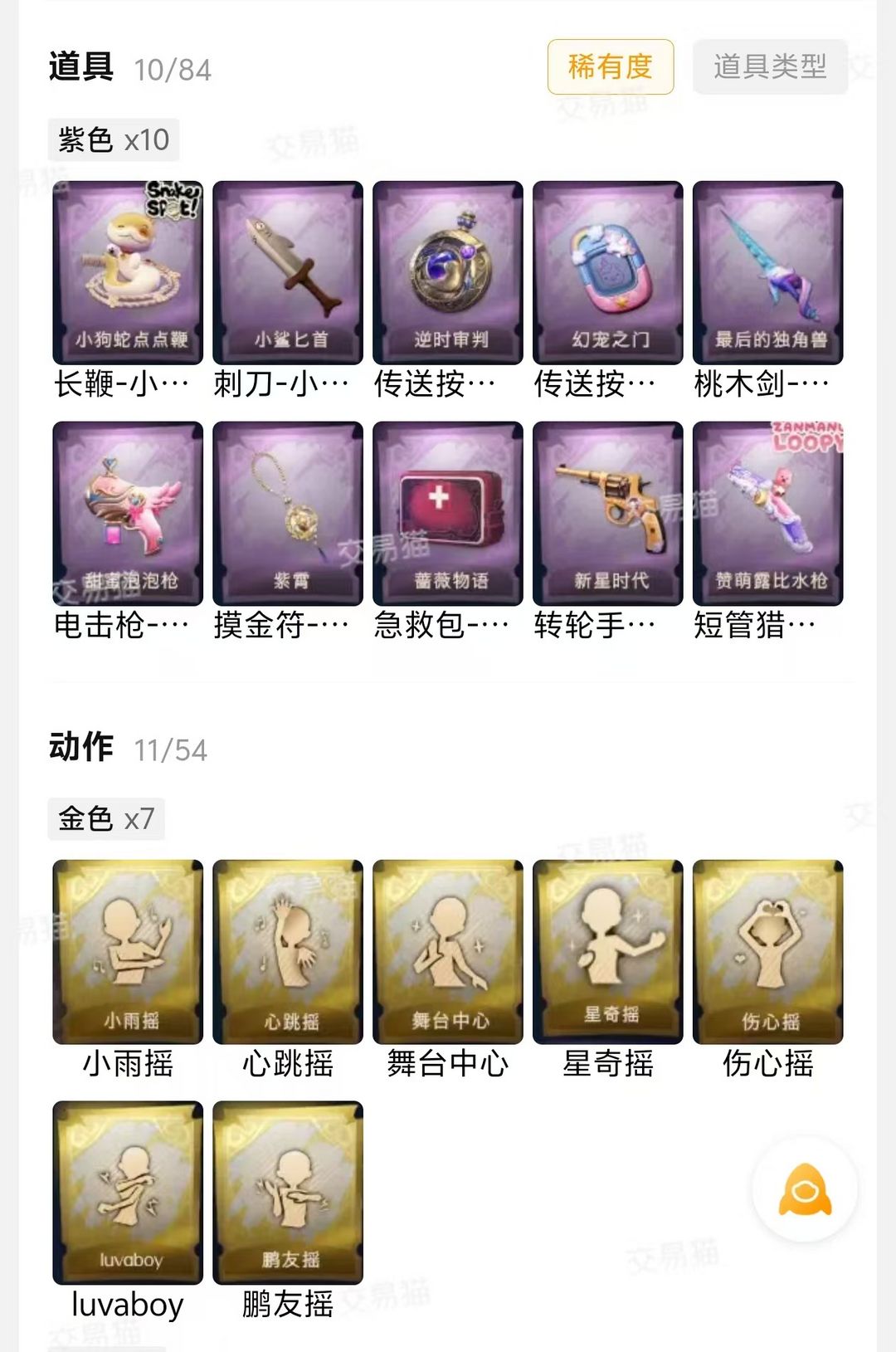This screenshot has height=1352, width=896.
Task: Open the 逆时审判 item card
Action: click(448, 272)
